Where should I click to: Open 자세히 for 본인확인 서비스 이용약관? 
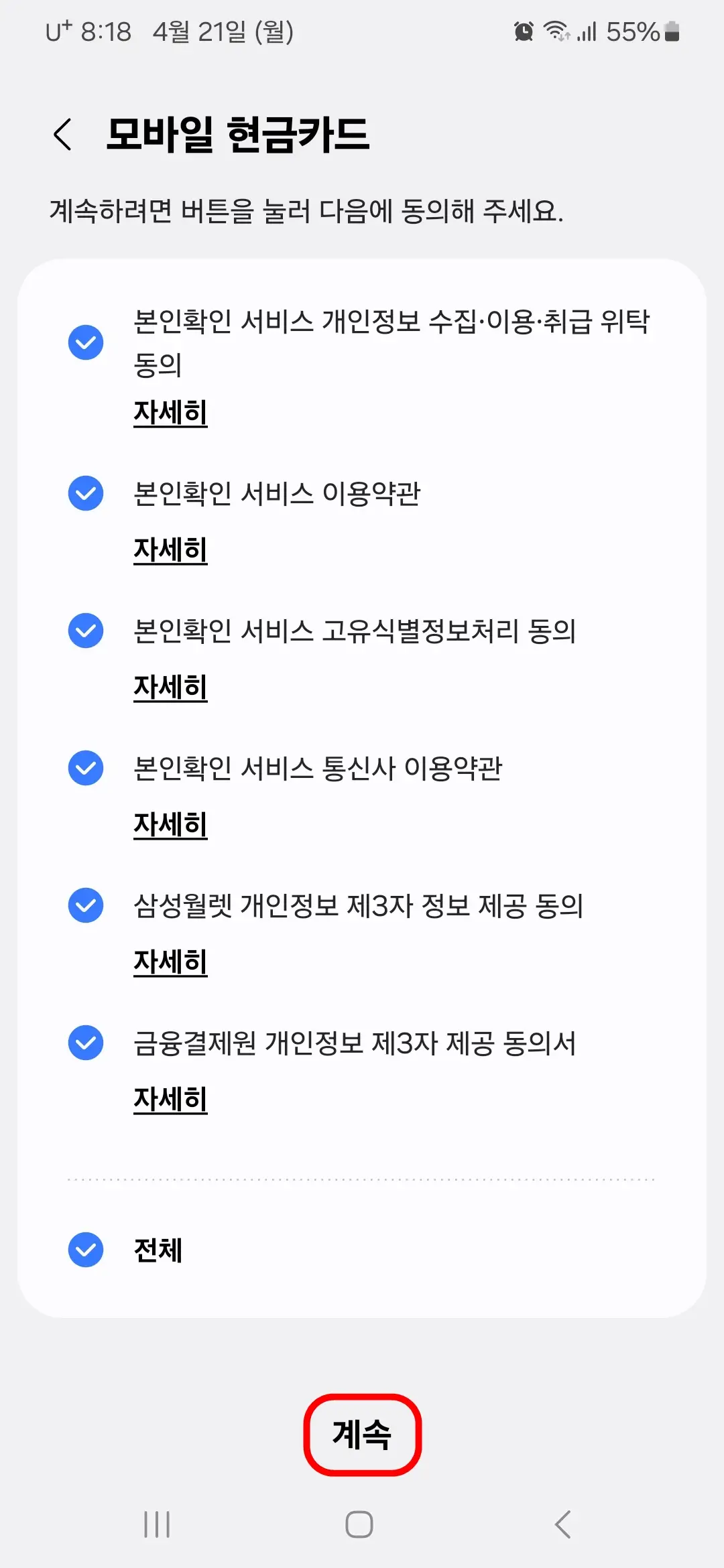[x=170, y=549]
